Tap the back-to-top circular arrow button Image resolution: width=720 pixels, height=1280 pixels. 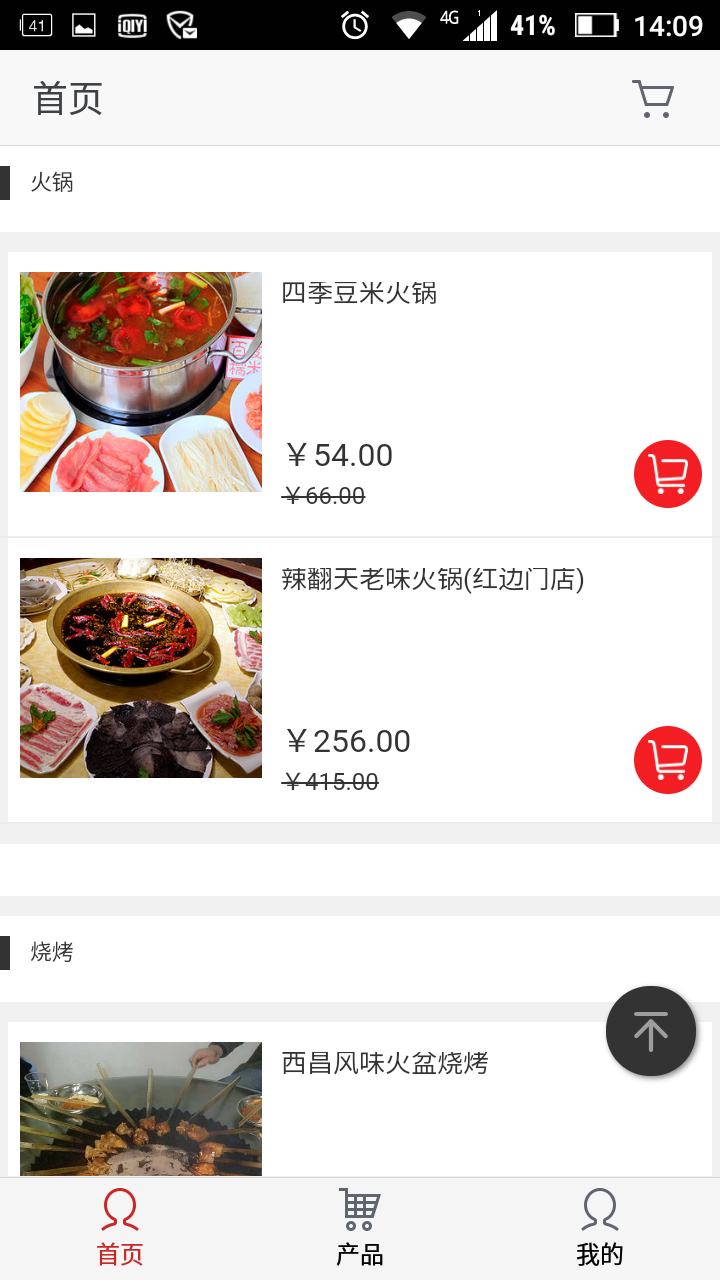pyautogui.click(x=651, y=1030)
